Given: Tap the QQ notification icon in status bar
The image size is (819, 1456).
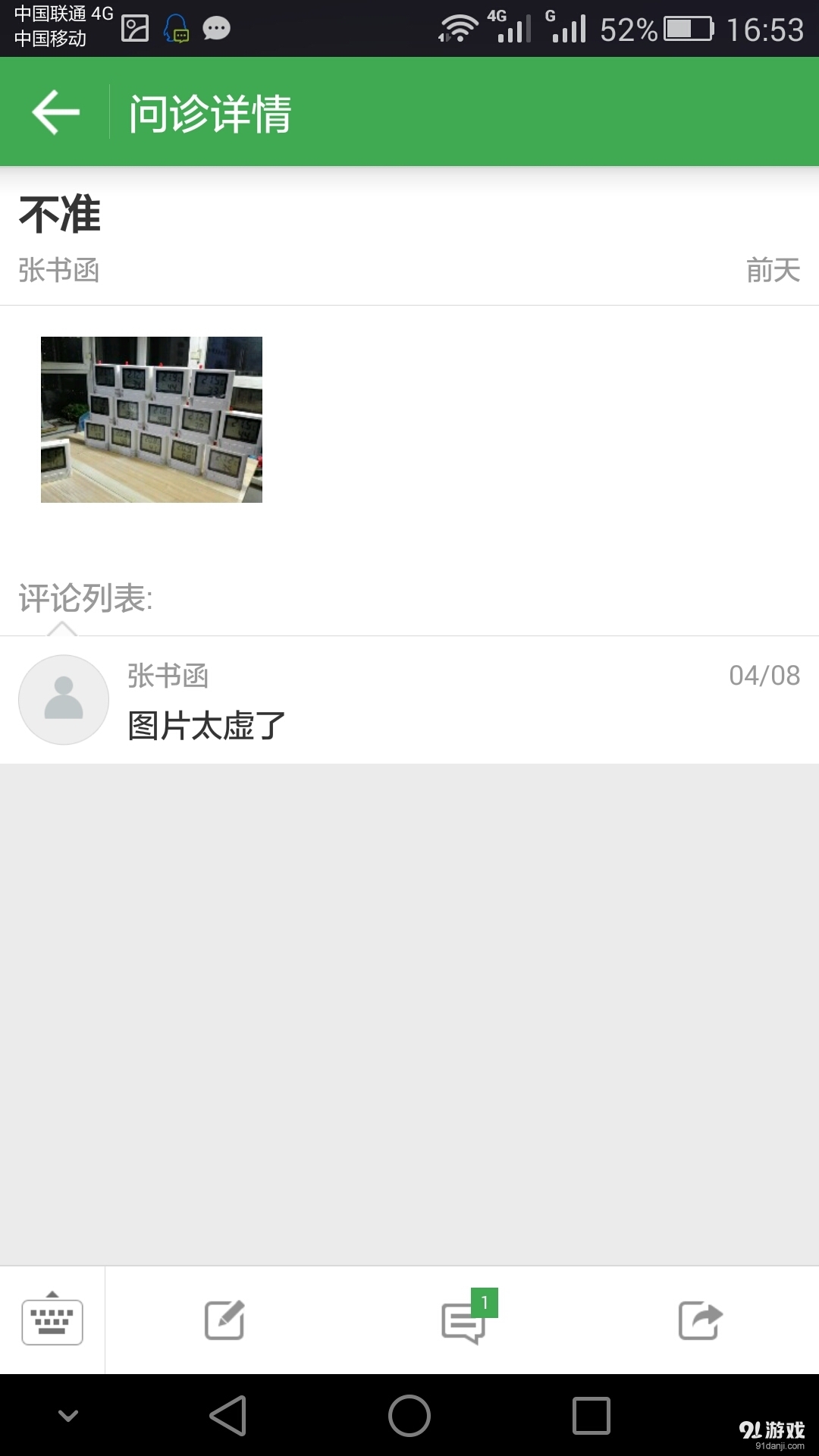Looking at the screenshot, I should 177,29.
